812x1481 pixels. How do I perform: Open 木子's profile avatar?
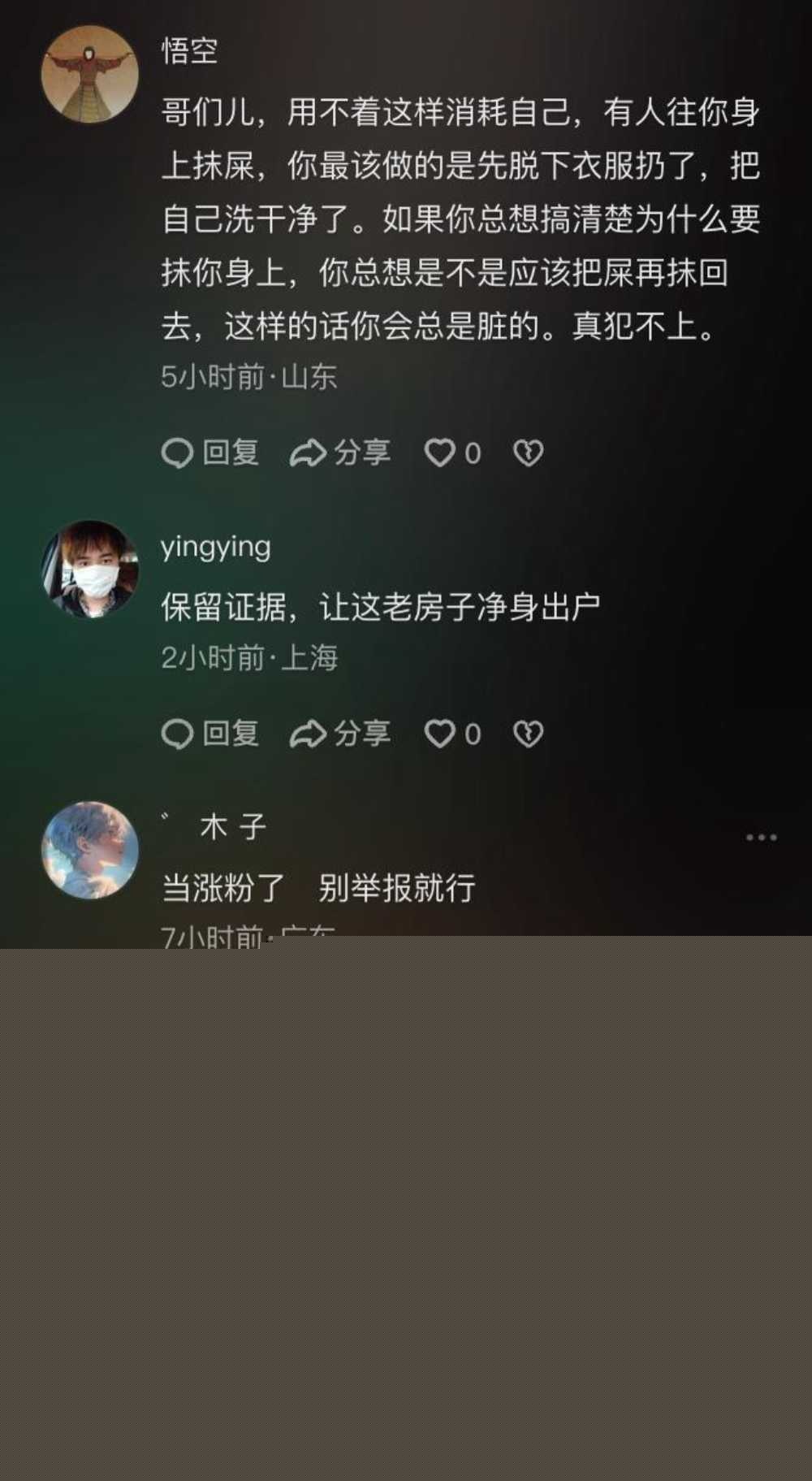click(x=89, y=850)
